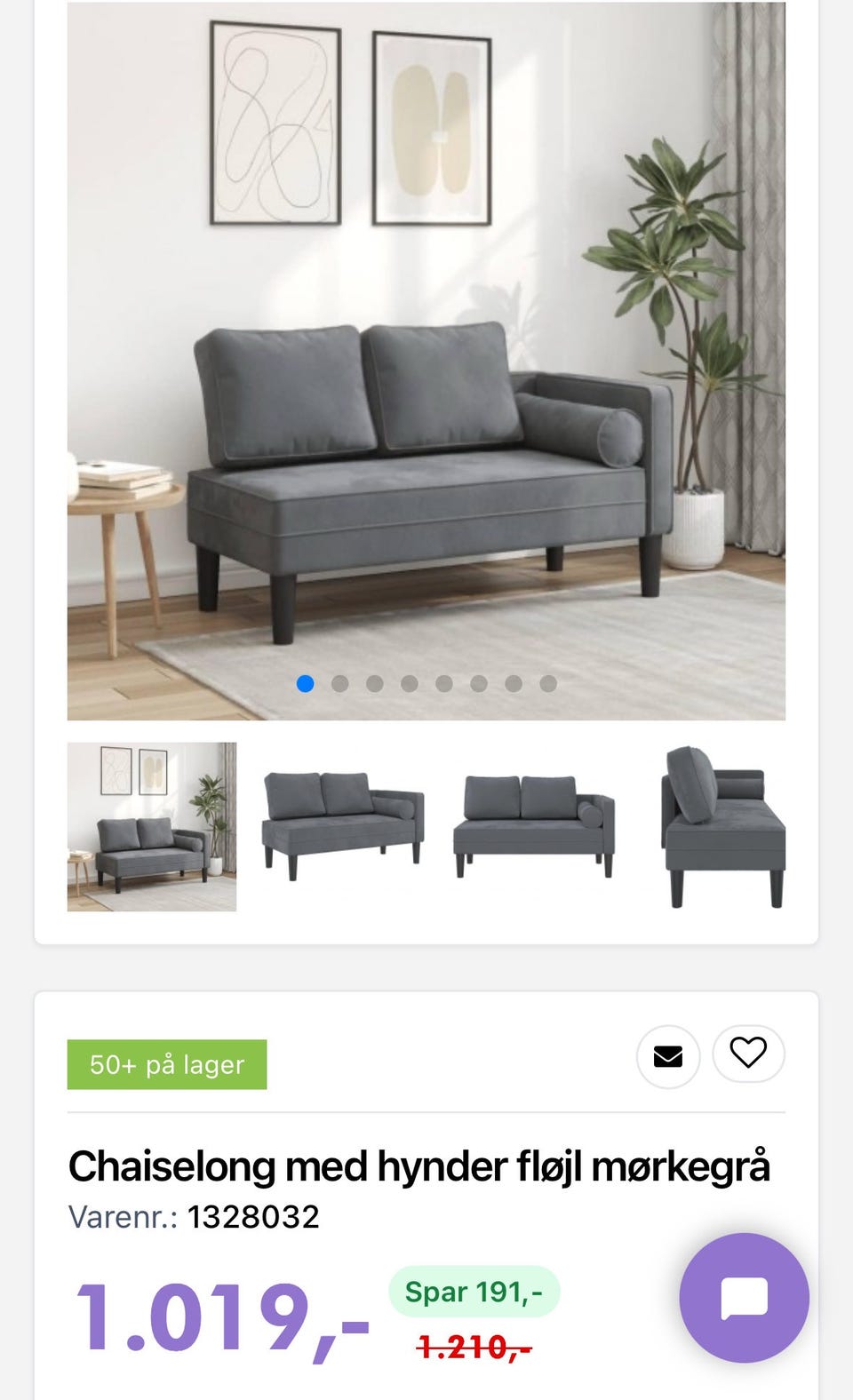This screenshot has height=1400, width=853.
Task: Click the main product image of the sofa
Action: pyautogui.click(x=426, y=355)
